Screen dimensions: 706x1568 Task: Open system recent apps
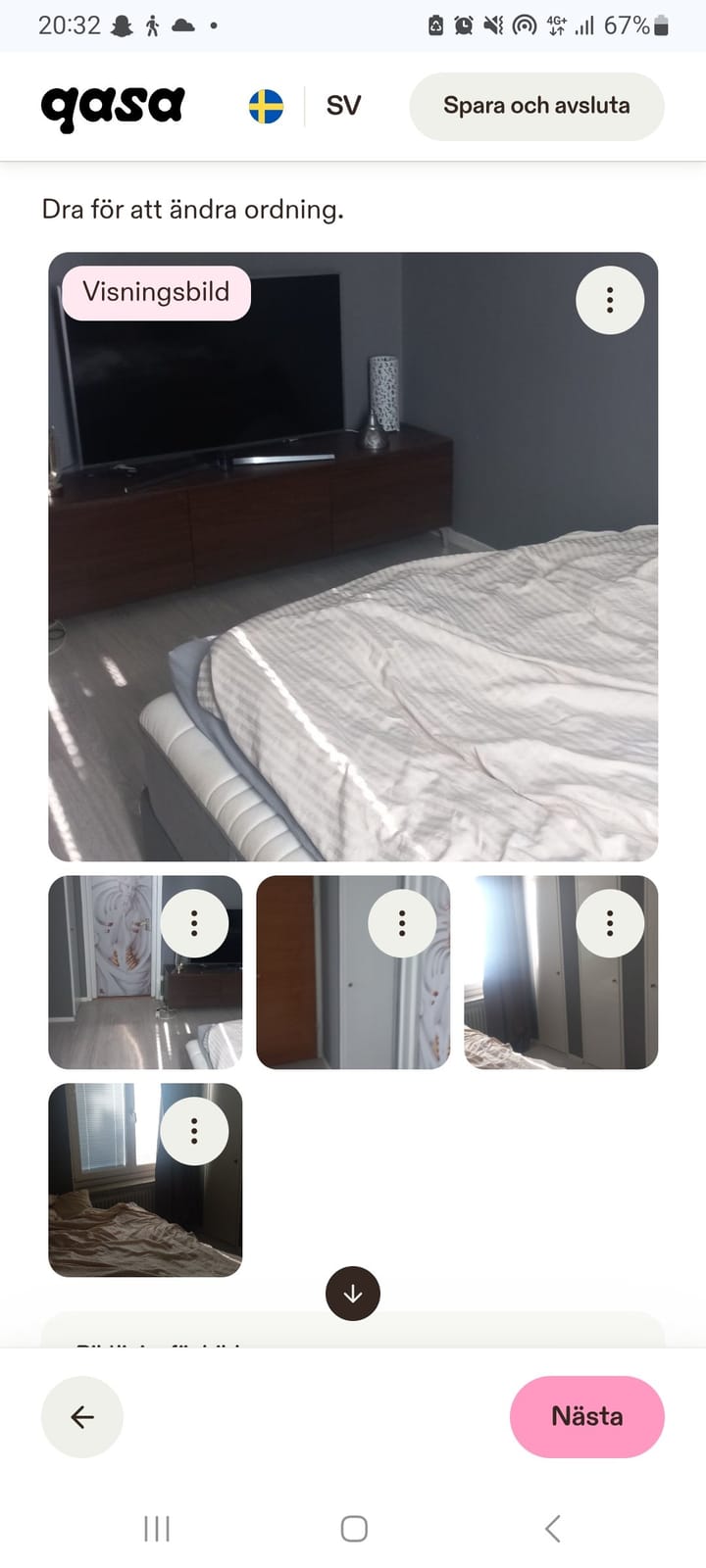tap(157, 1528)
